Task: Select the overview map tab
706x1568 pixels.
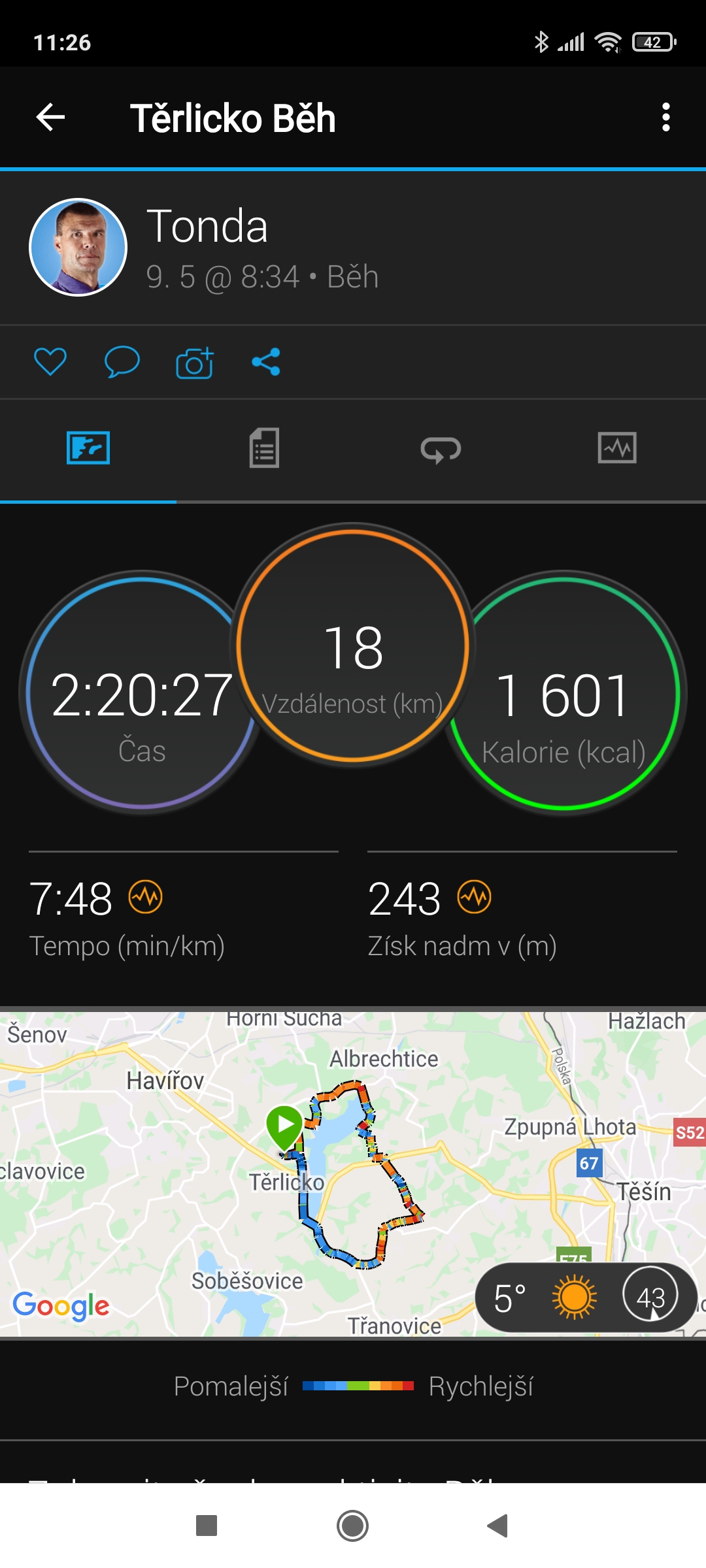Action: coord(88,448)
